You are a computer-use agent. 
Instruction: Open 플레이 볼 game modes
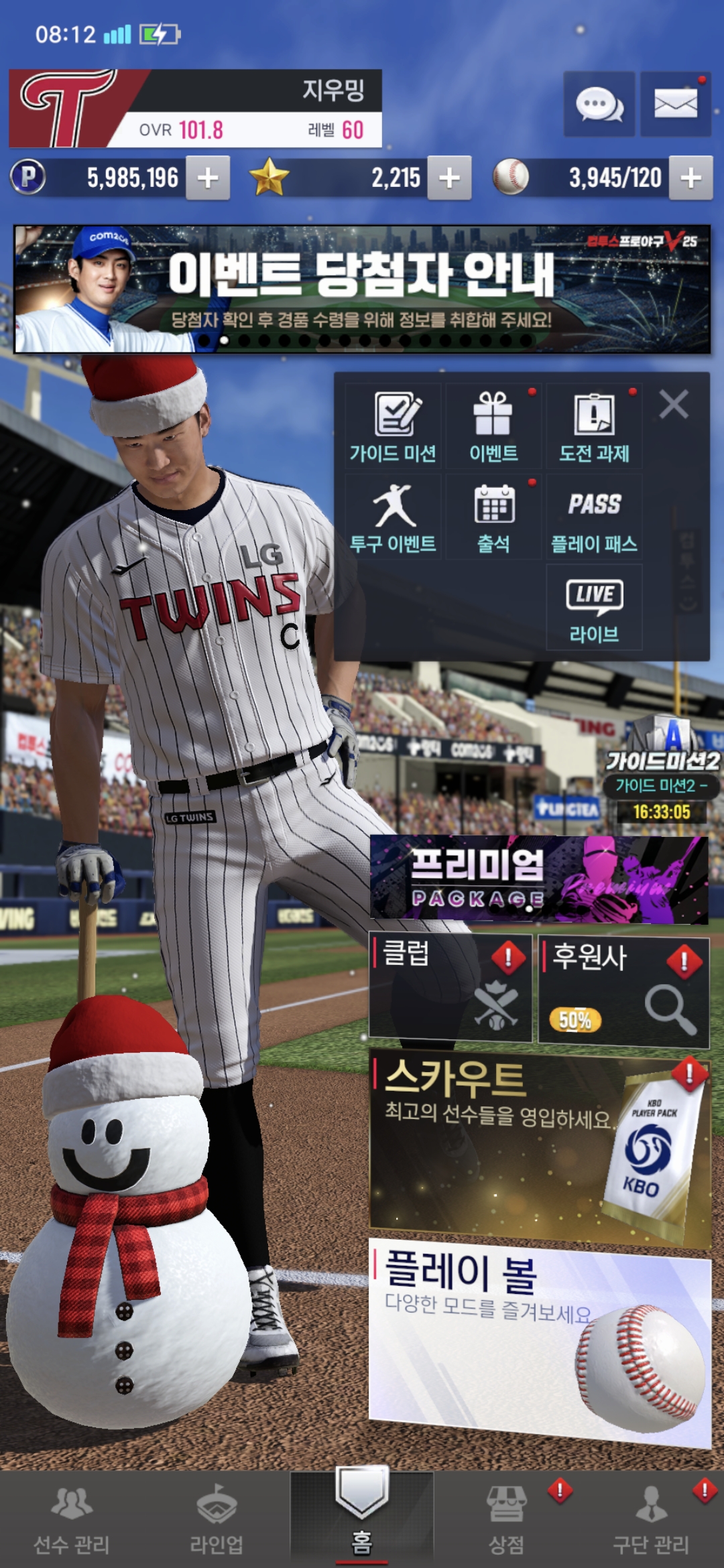pyautogui.click(x=539, y=1337)
